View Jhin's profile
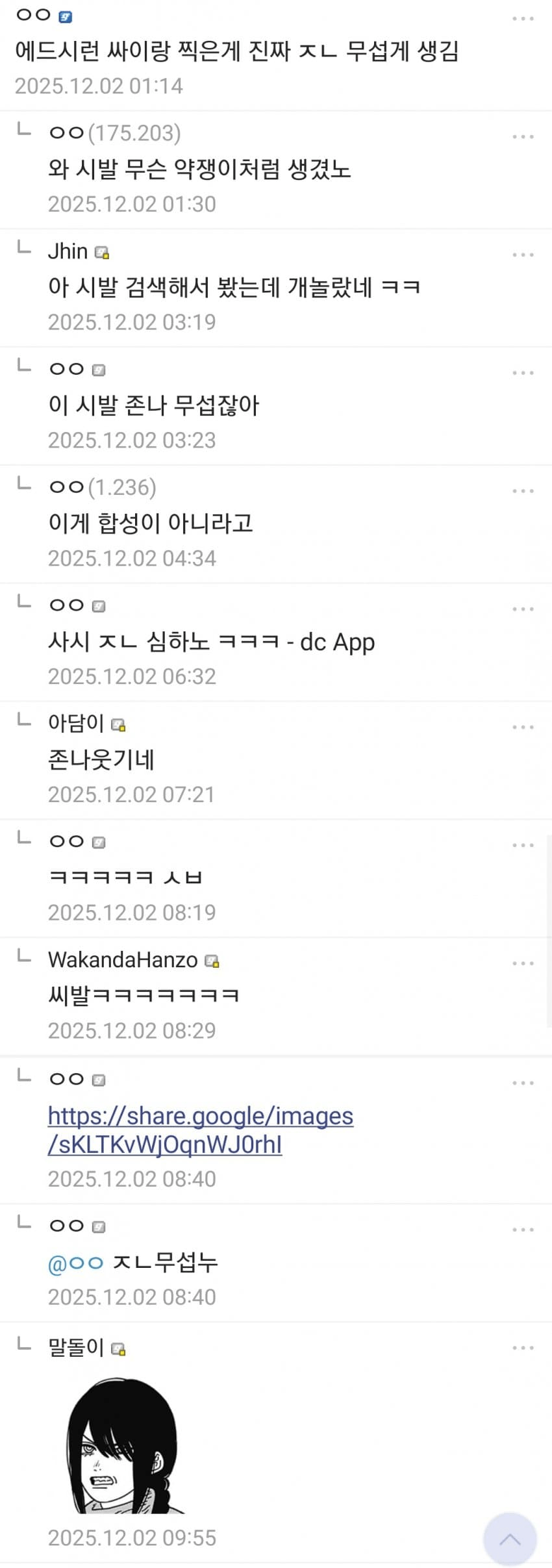 [68, 251]
